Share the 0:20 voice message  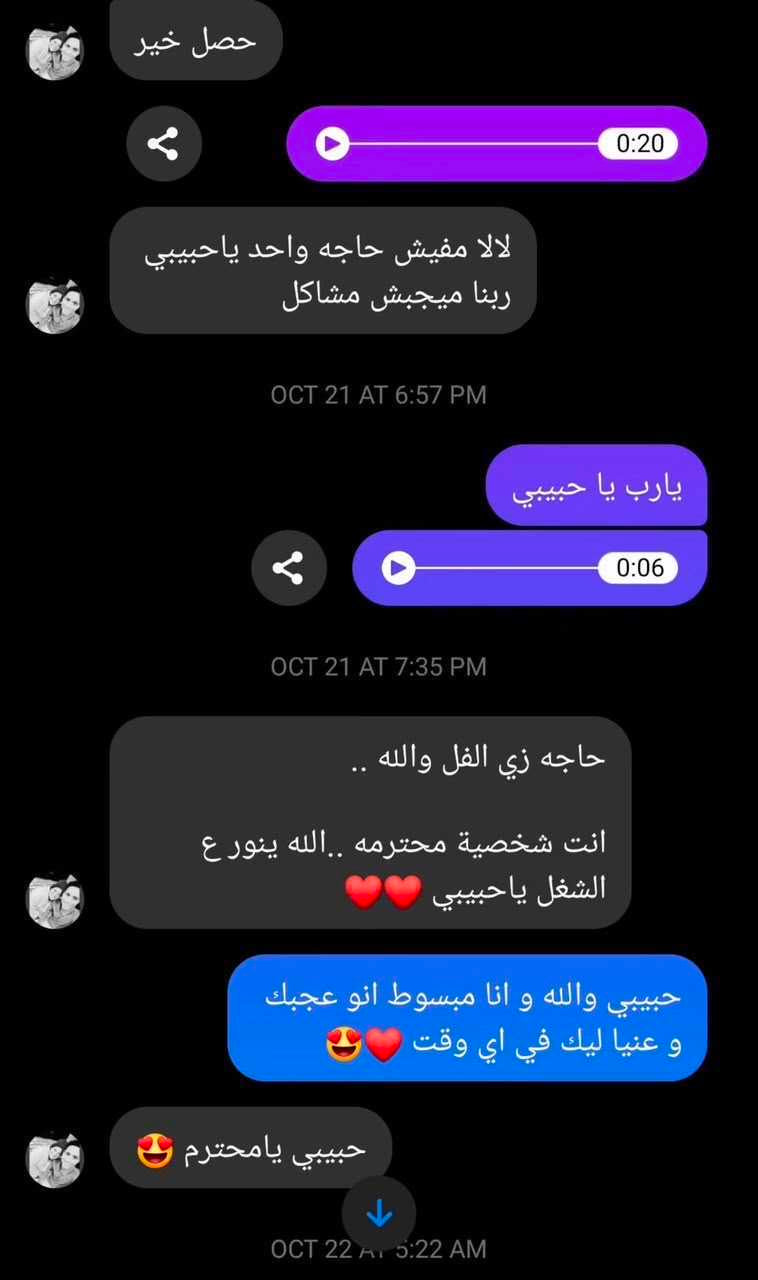163,144
